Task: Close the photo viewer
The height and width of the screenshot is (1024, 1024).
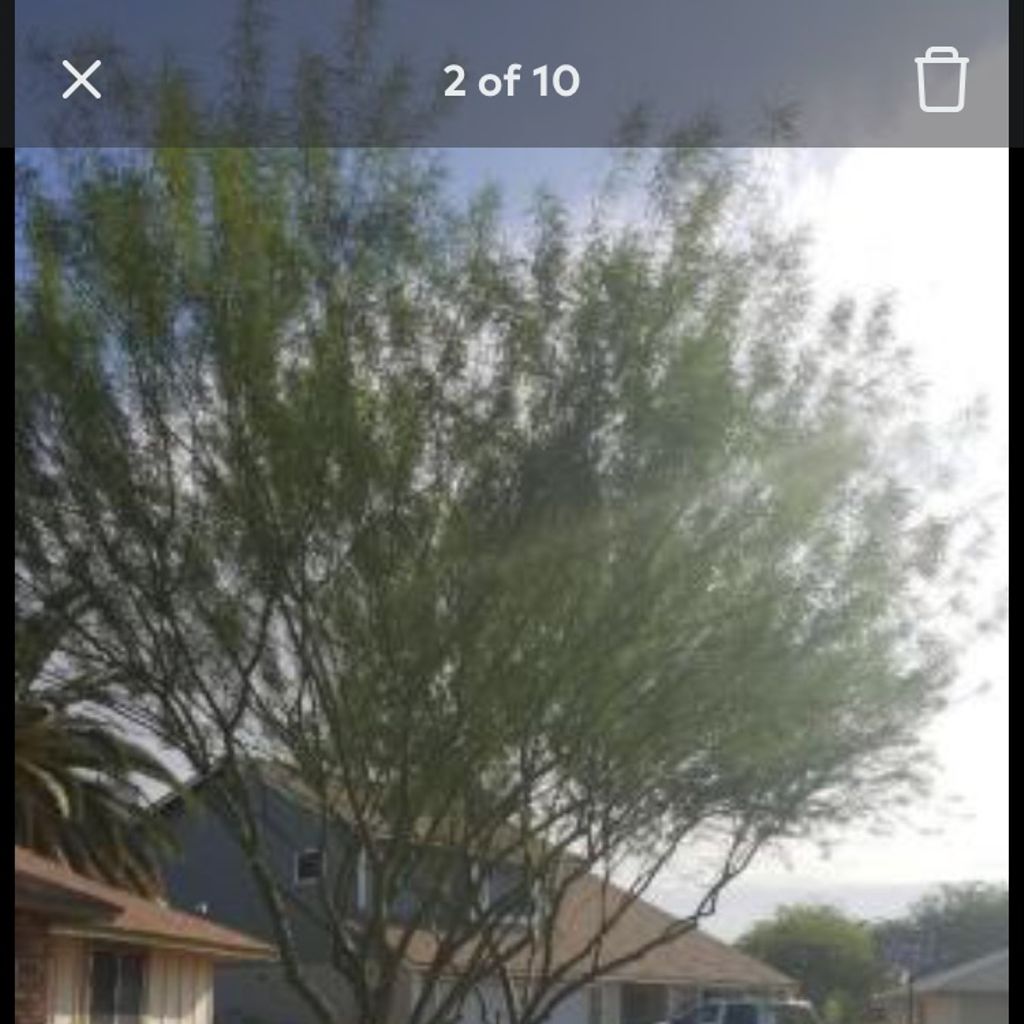Action: click(x=81, y=79)
